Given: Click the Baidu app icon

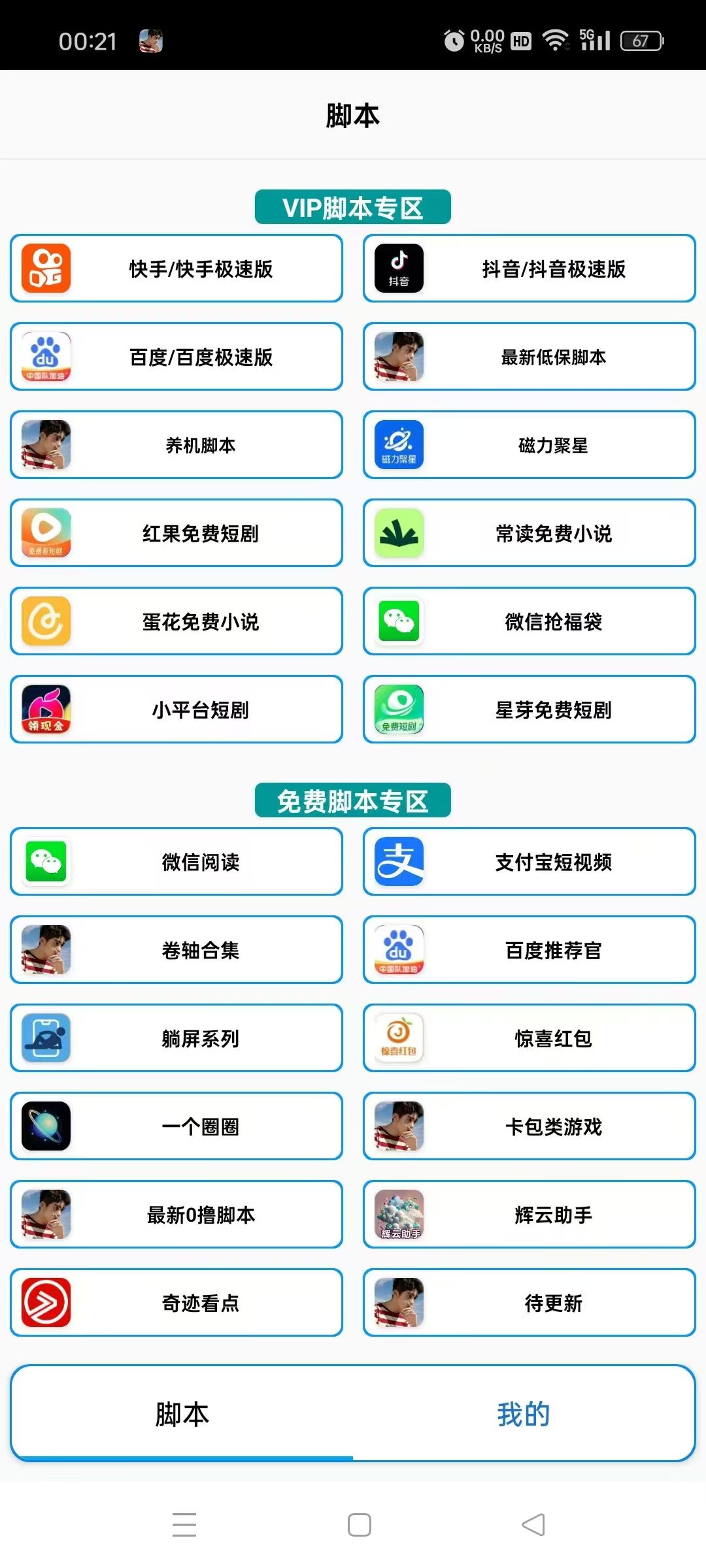Looking at the screenshot, I should (44, 357).
